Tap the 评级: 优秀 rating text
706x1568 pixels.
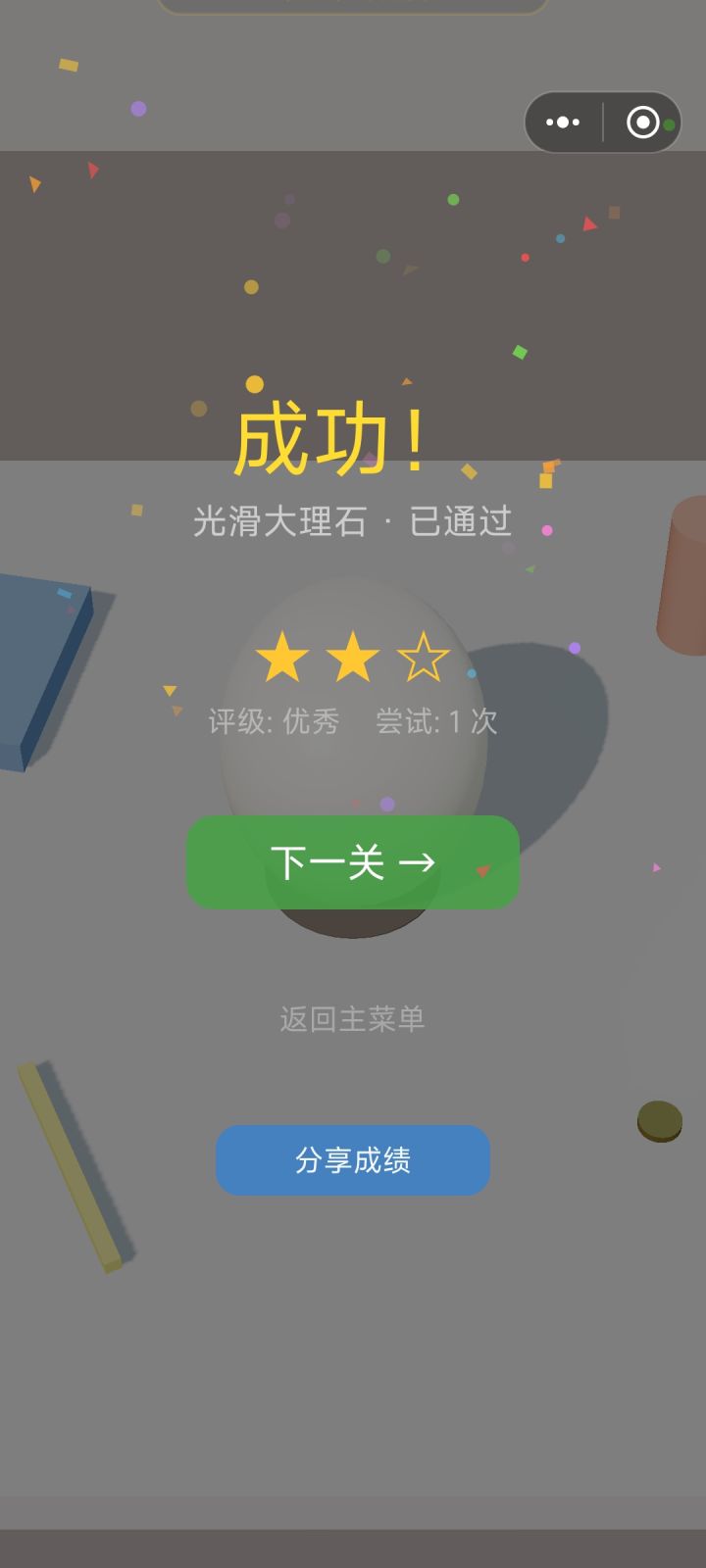(275, 722)
